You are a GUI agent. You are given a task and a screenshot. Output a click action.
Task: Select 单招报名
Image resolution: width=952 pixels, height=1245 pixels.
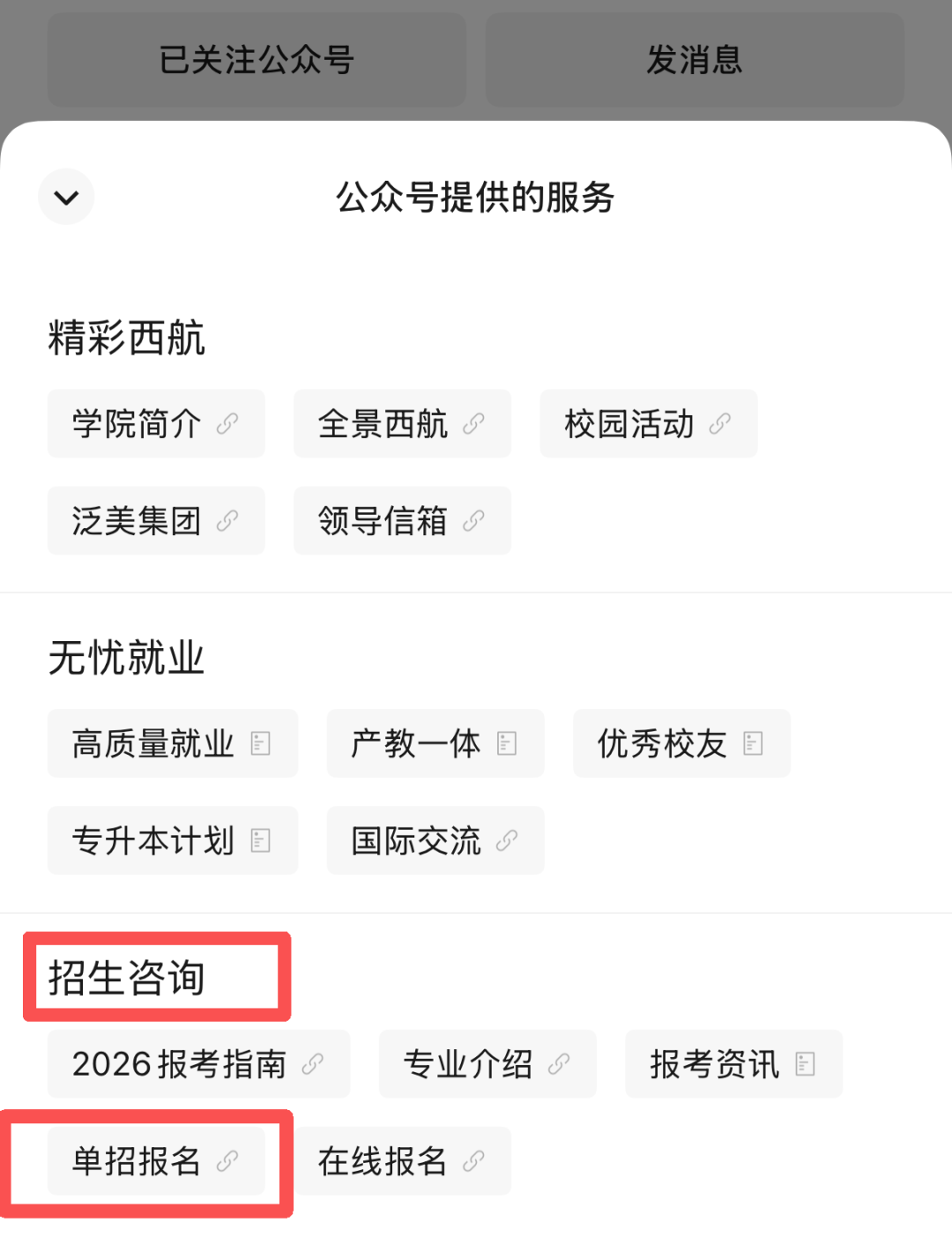point(156,1161)
